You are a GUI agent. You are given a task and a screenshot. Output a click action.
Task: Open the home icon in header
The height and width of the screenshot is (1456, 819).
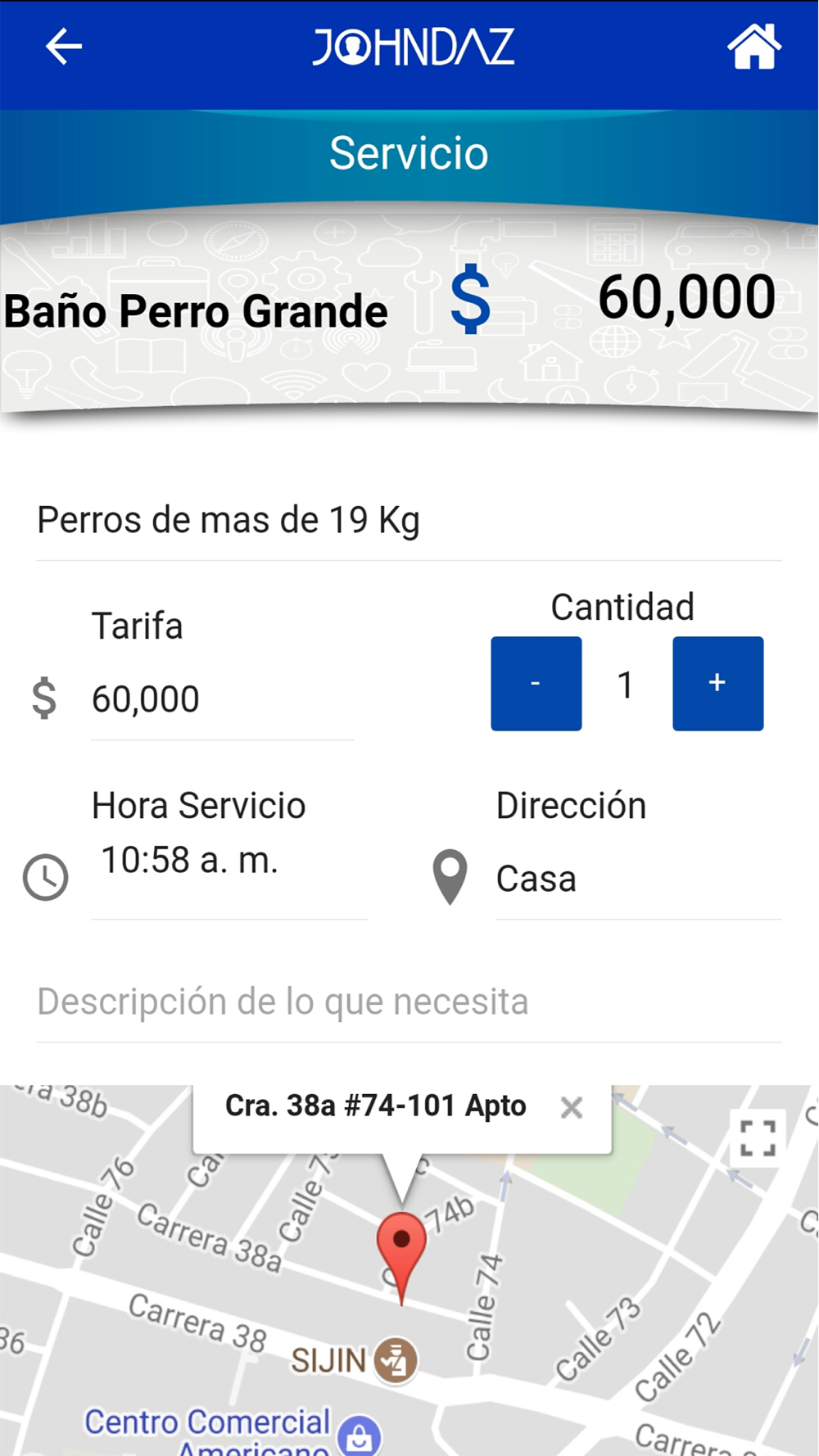click(x=754, y=47)
